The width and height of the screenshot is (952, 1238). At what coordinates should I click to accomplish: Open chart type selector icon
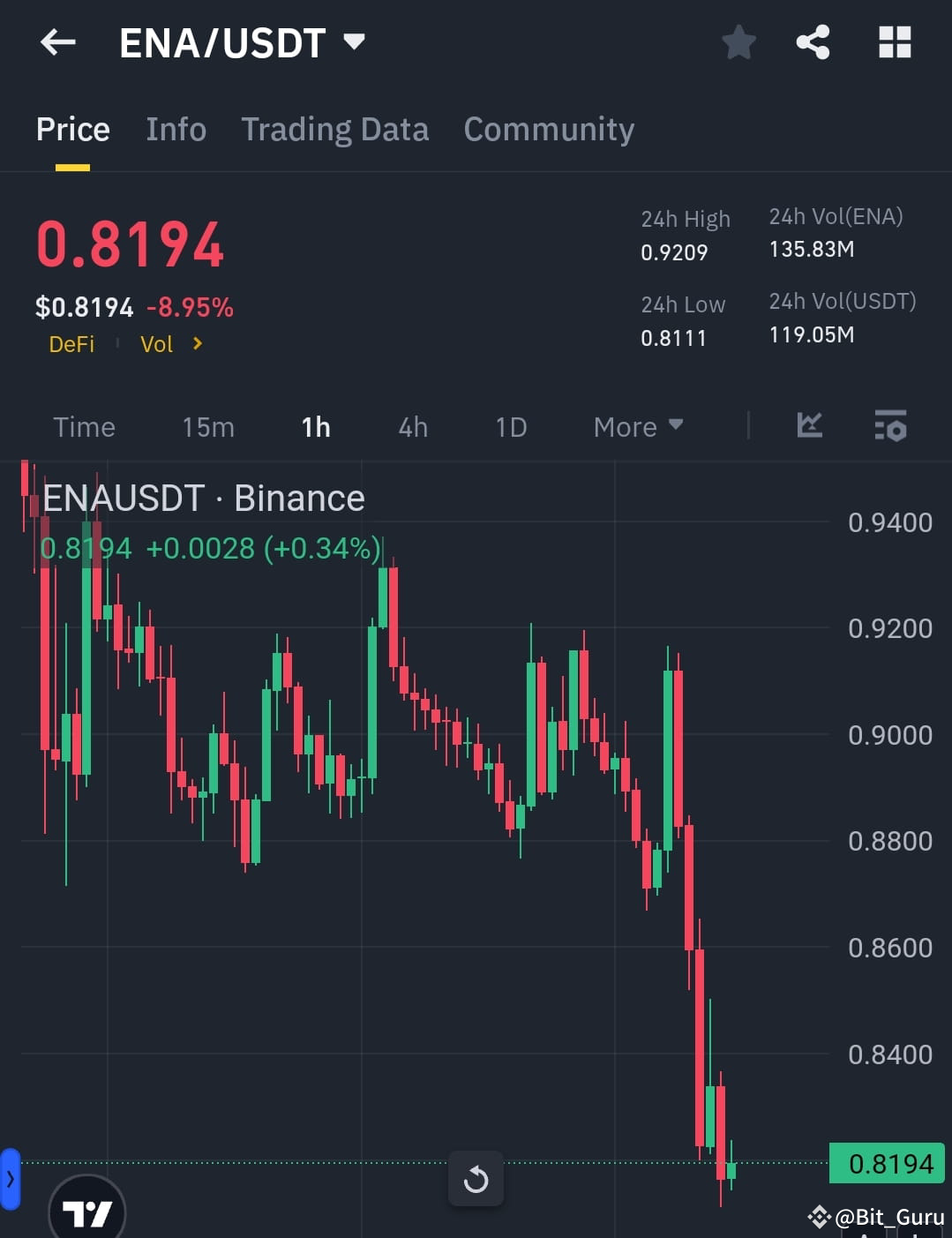pos(808,427)
